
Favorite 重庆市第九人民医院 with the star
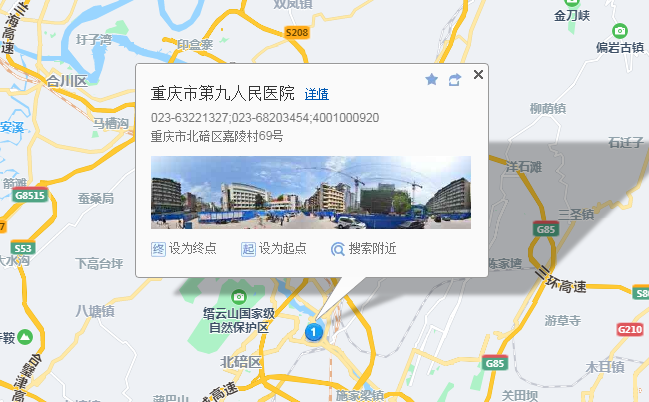(x=432, y=79)
